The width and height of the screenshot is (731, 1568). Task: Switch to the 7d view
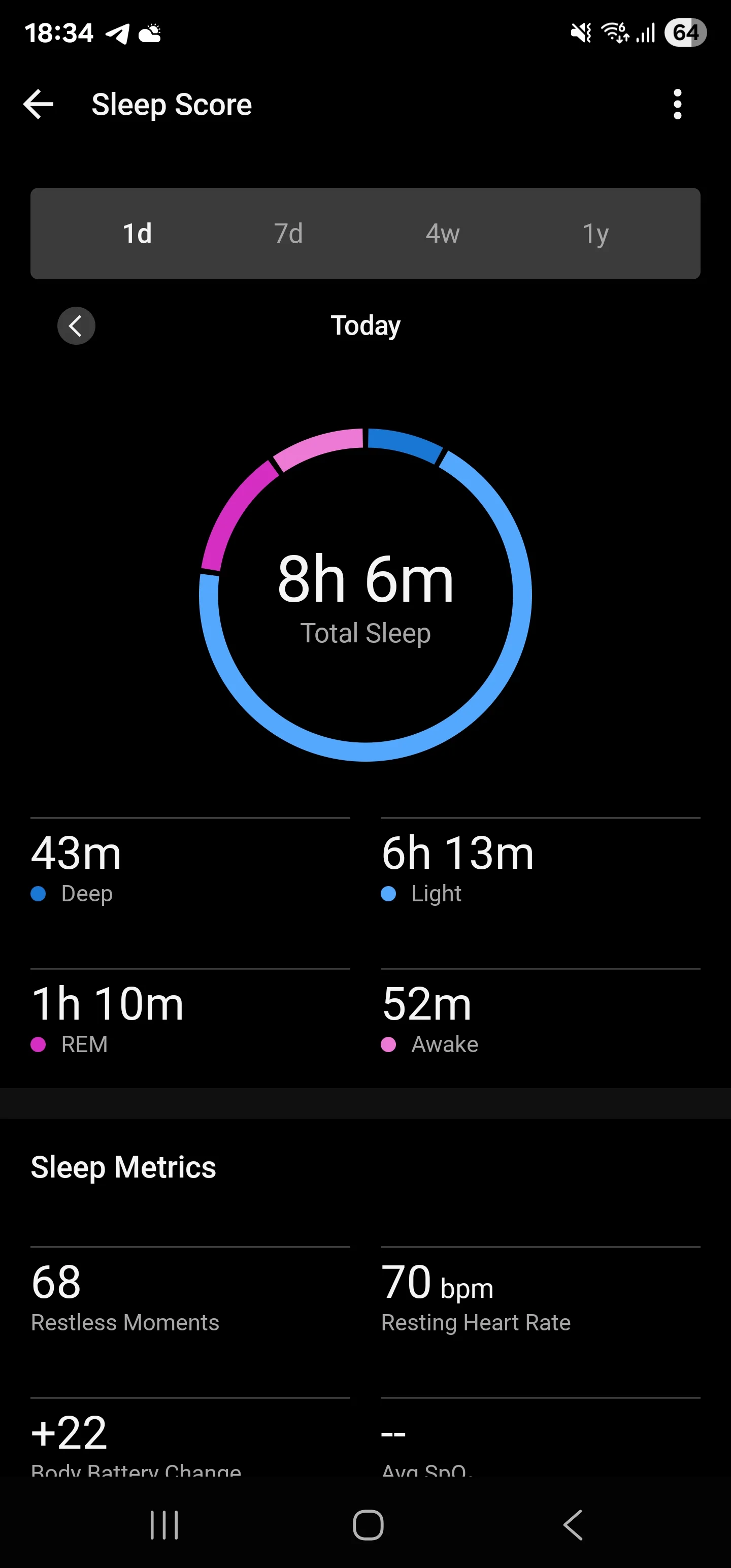288,233
